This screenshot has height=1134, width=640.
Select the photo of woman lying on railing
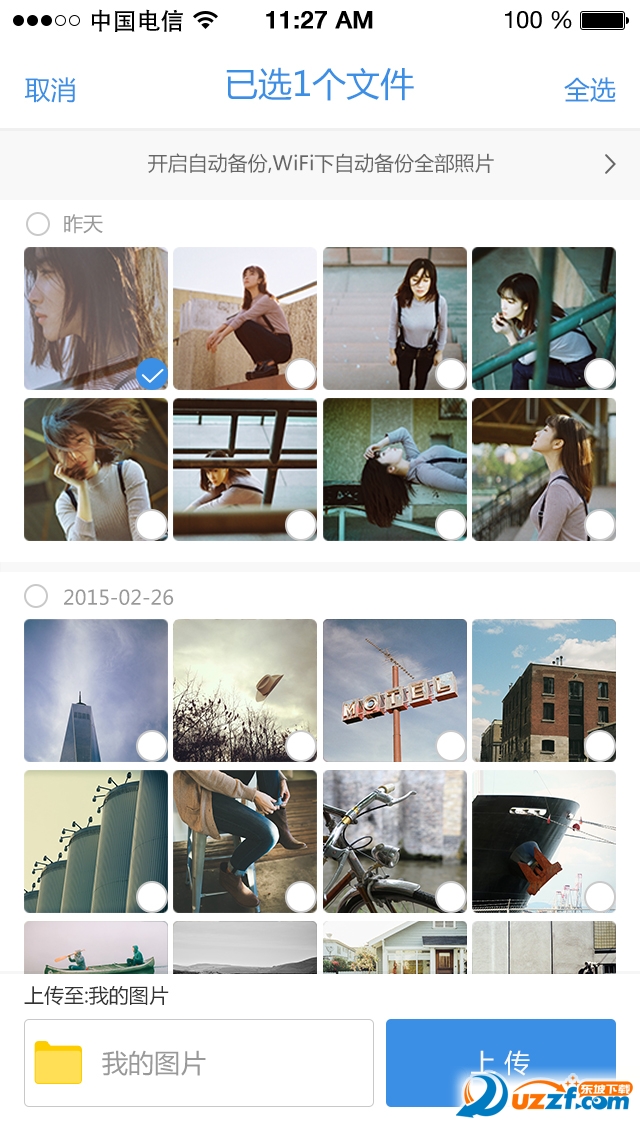[x=395, y=469]
